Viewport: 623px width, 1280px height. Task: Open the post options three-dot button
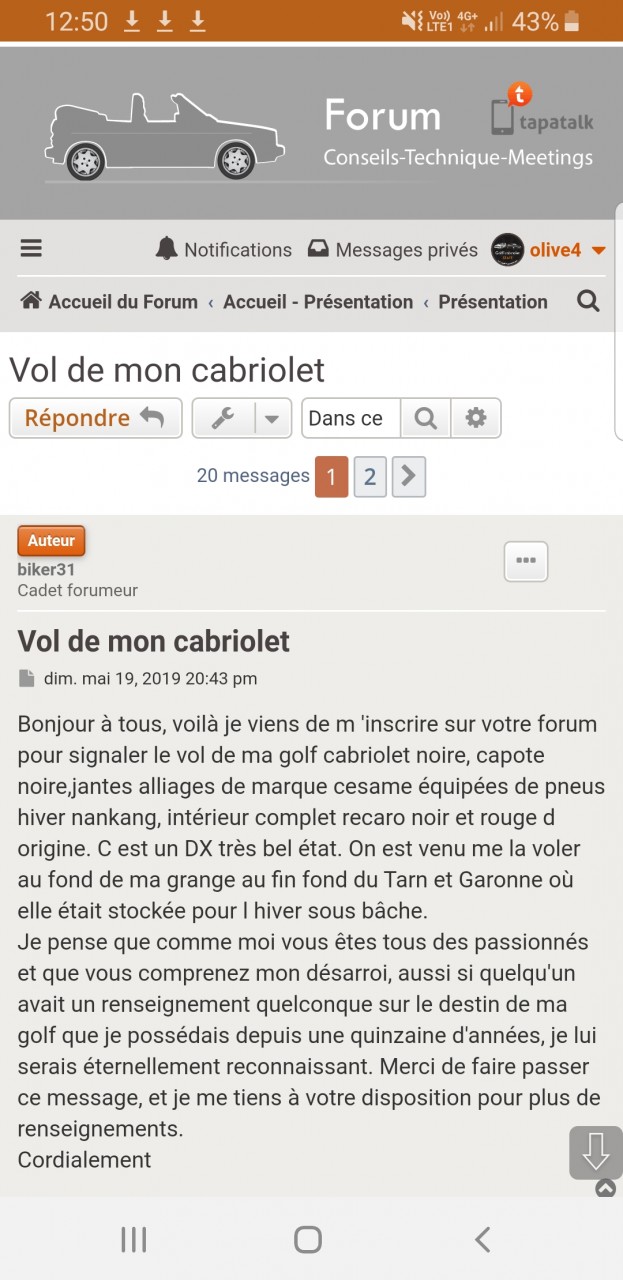(526, 561)
